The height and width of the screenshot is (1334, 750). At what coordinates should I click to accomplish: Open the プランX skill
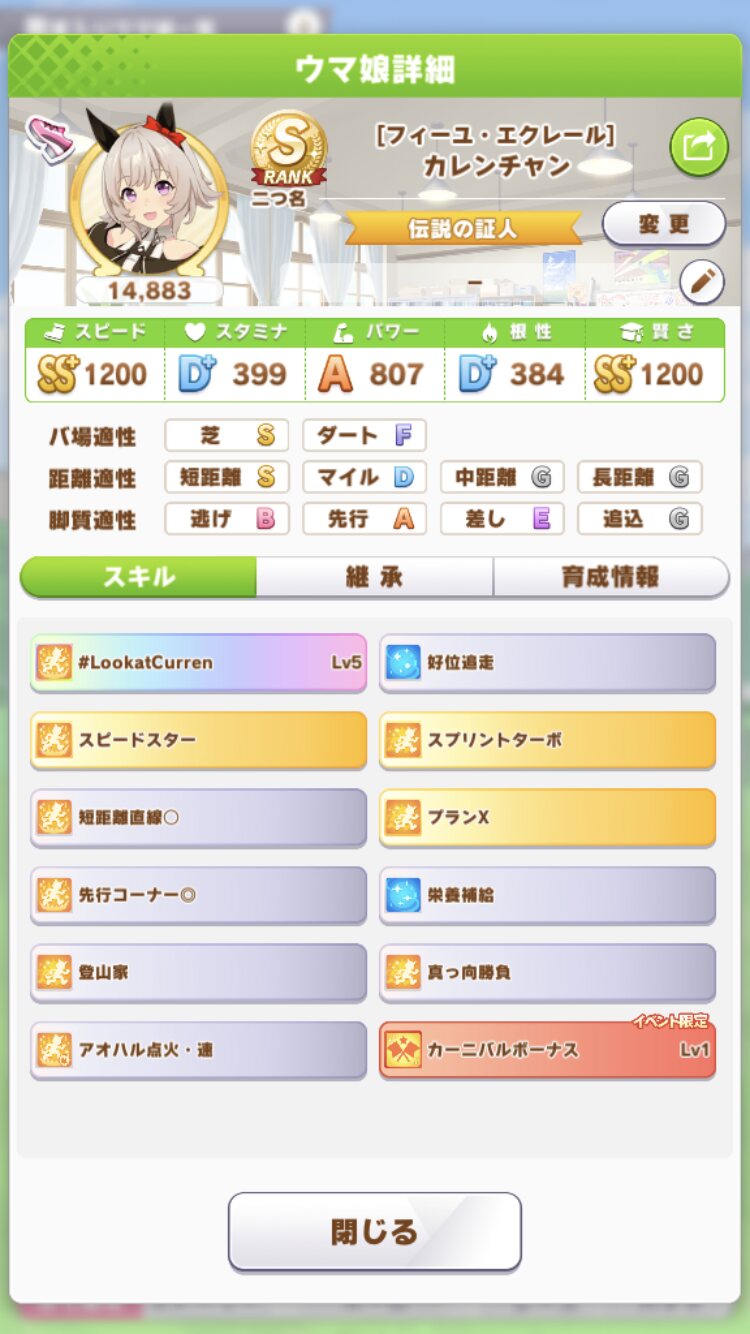(547, 817)
